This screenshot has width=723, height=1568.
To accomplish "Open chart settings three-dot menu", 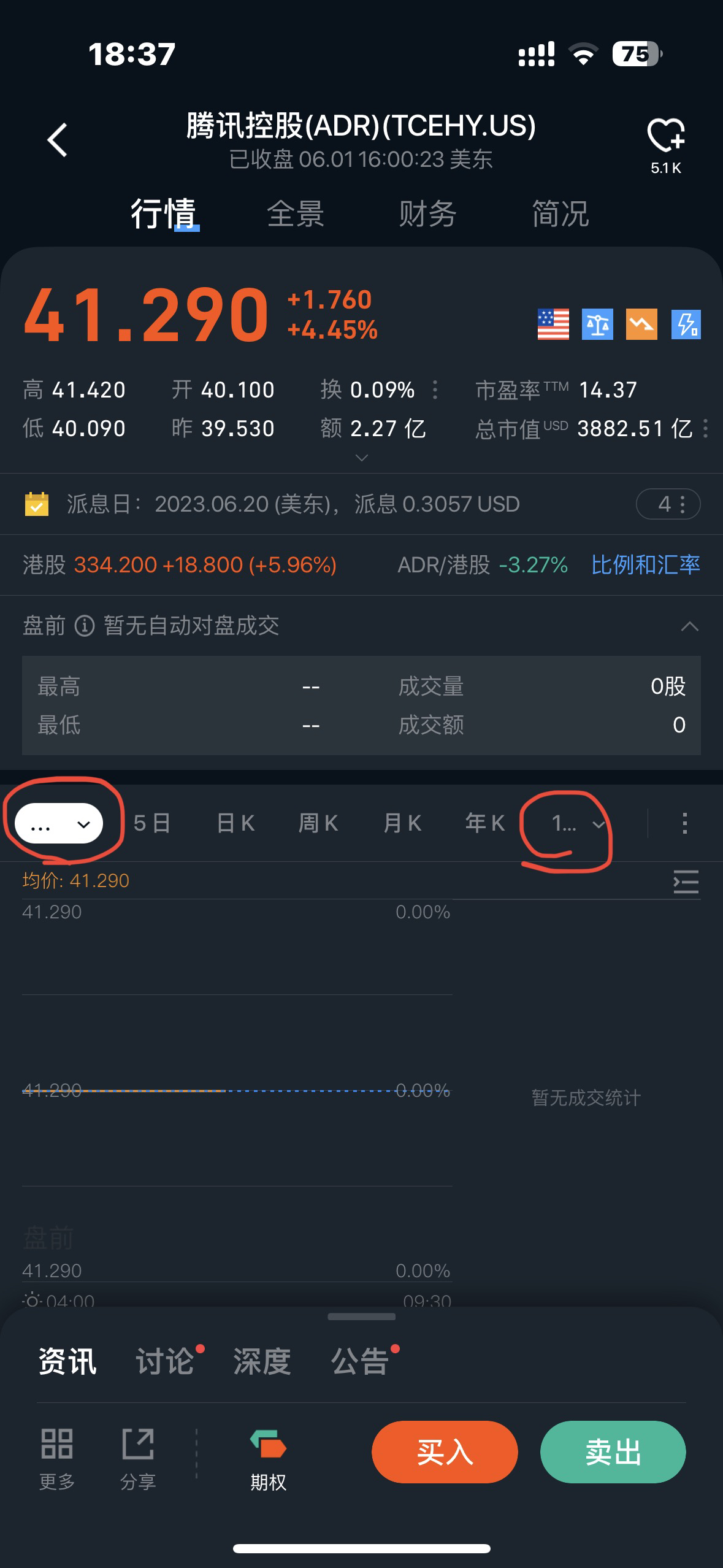I will [x=684, y=823].
